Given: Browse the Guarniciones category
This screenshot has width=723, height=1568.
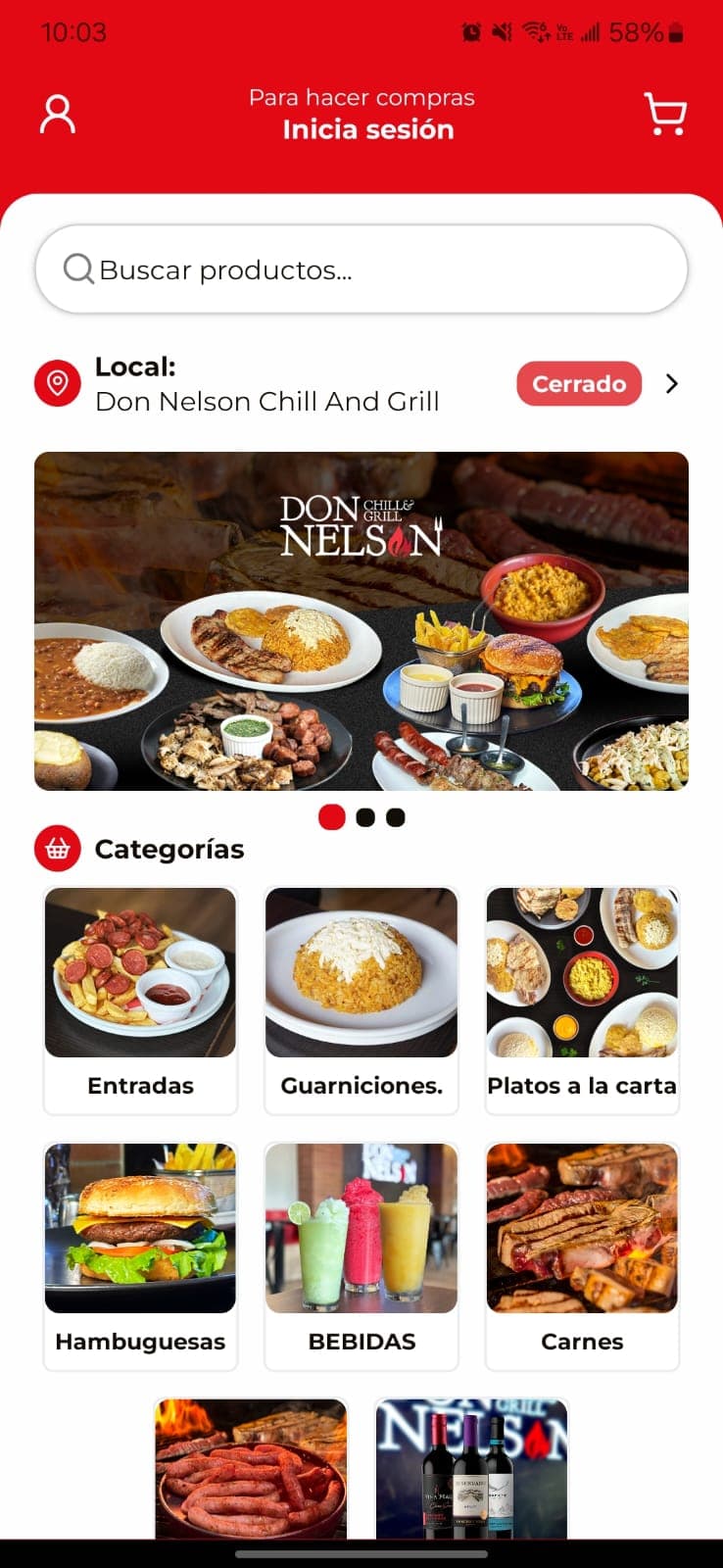Looking at the screenshot, I should coord(361,1000).
